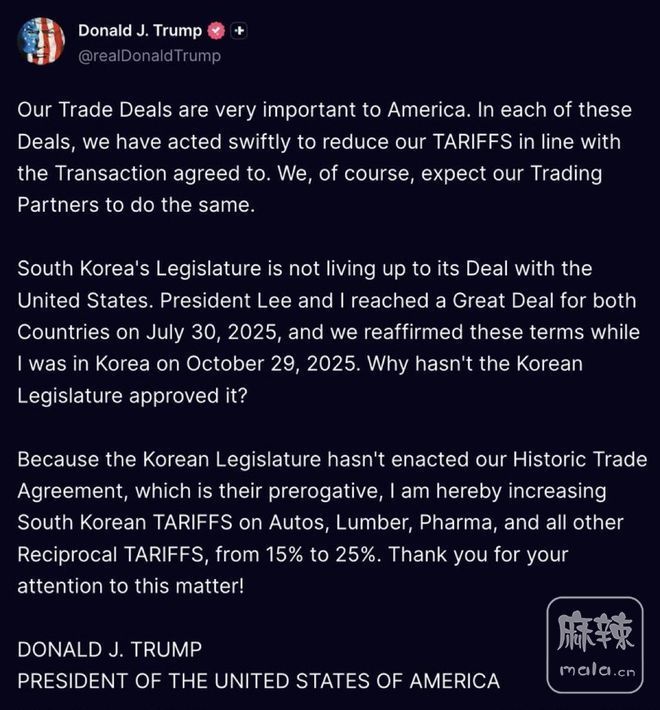The height and width of the screenshot is (710, 660).
Task: Open the @realDonaldTrump handle
Action: (149, 56)
